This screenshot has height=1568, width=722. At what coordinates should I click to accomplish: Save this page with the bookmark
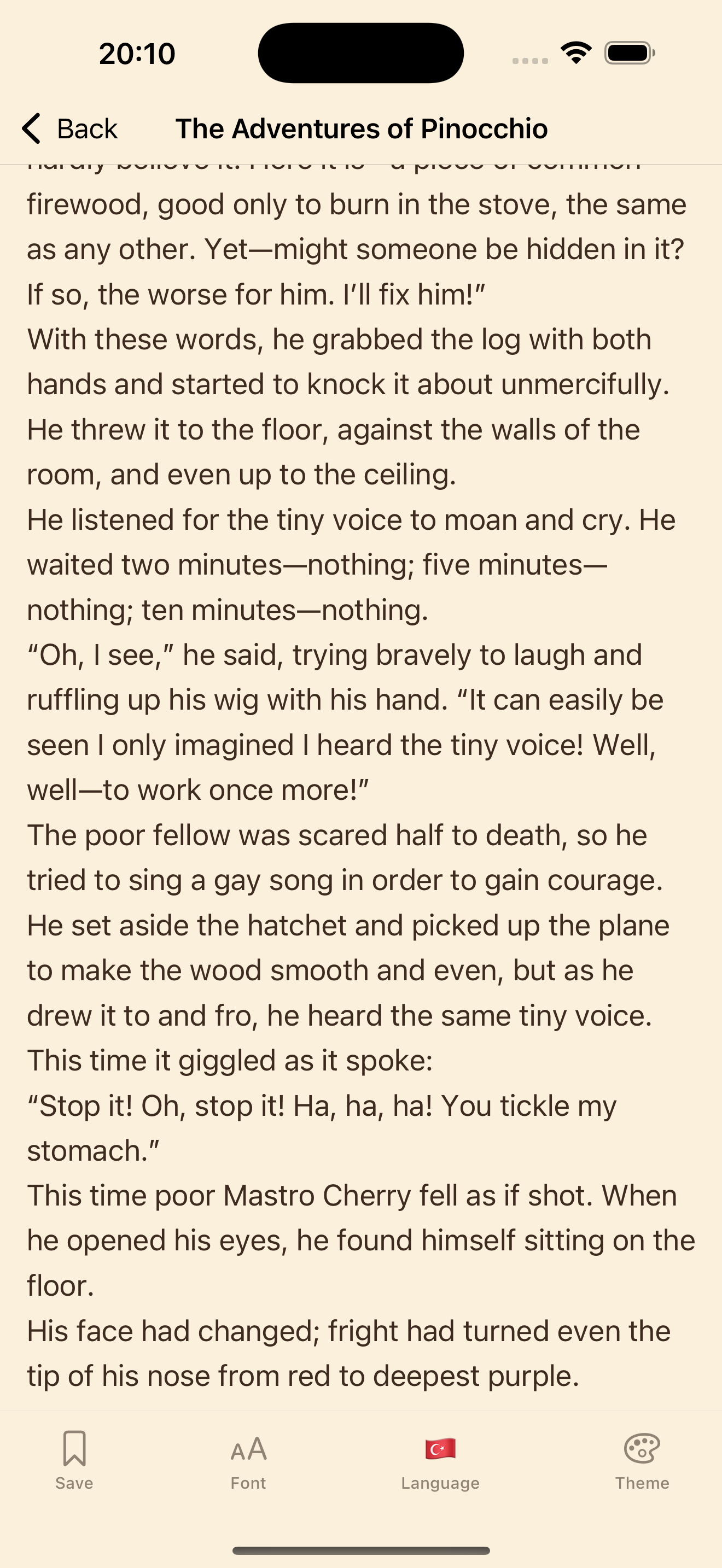[74, 1460]
